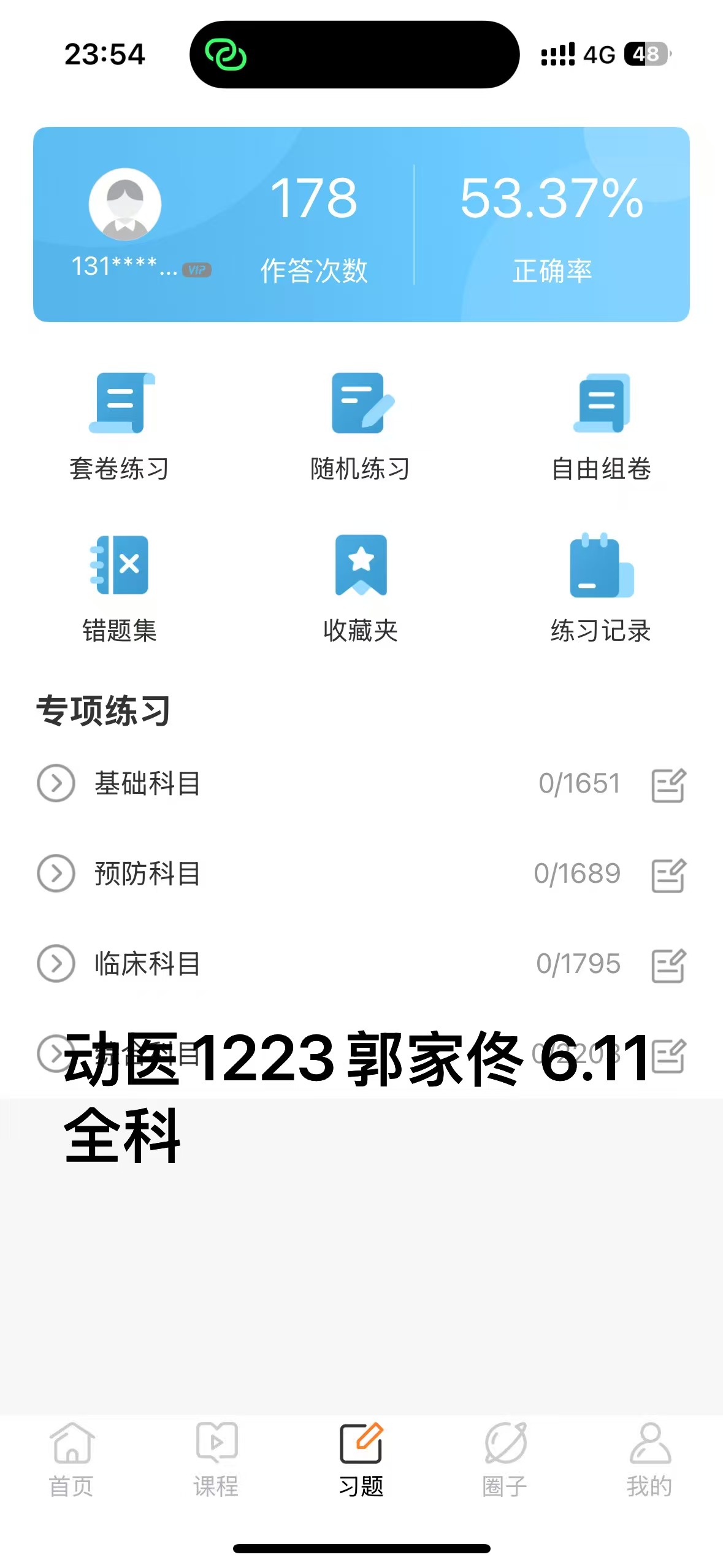The image size is (723, 1568).
Task: Open the 我的 tab
Action: point(649,1459)
